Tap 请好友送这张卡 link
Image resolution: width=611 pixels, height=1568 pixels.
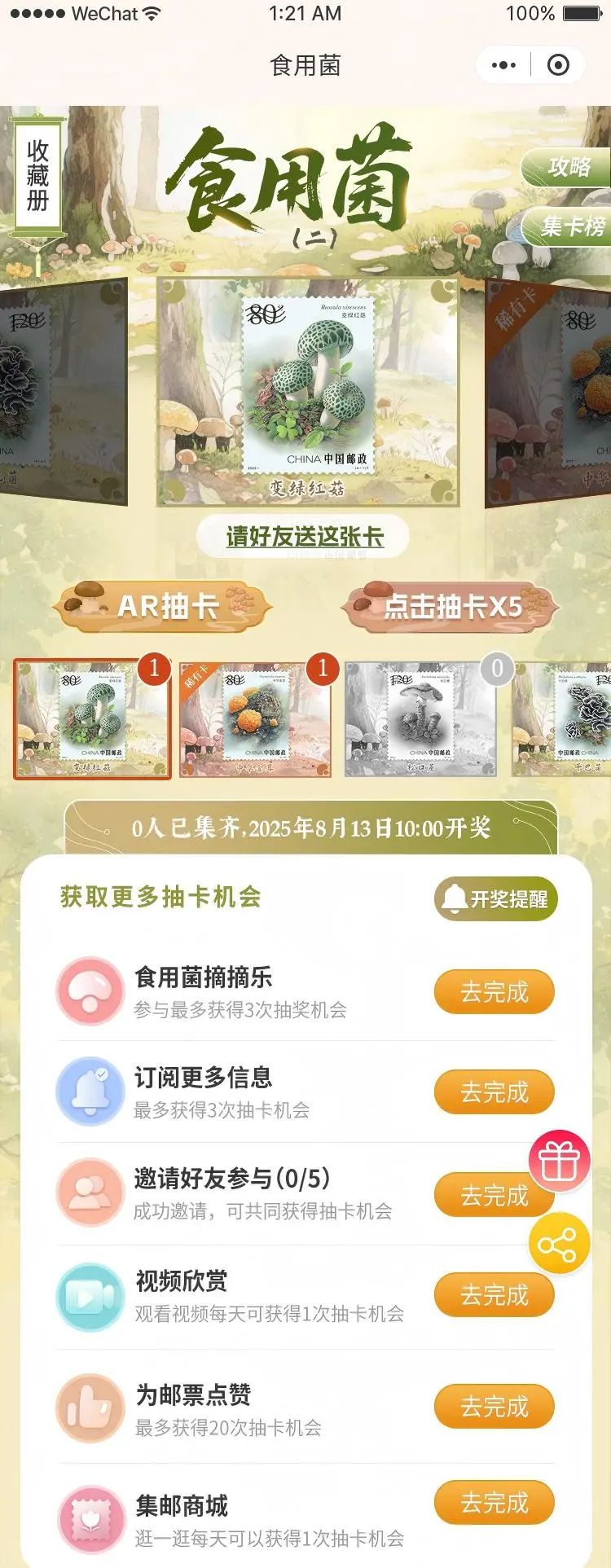pos(304,537)
